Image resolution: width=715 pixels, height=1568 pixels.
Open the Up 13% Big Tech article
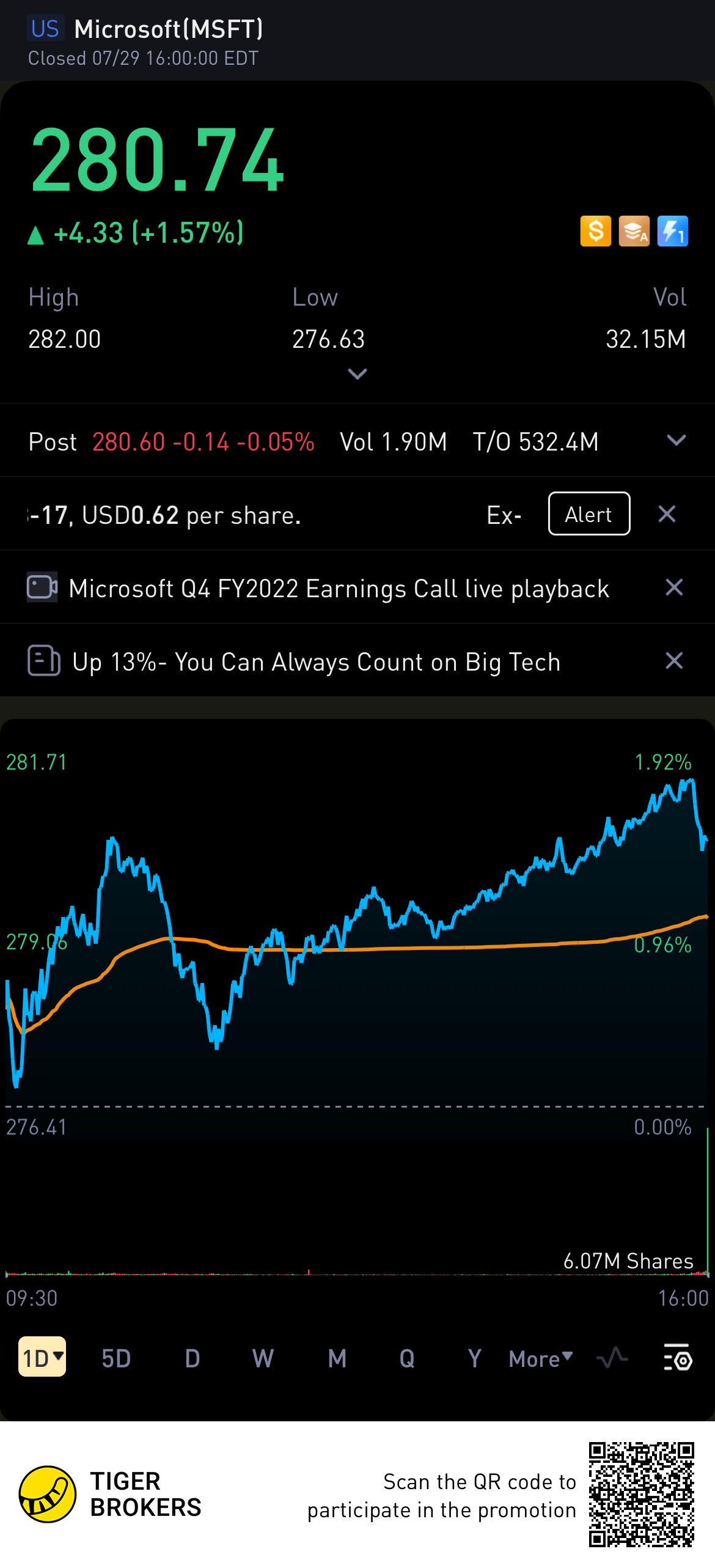click(x=315, y=662)
